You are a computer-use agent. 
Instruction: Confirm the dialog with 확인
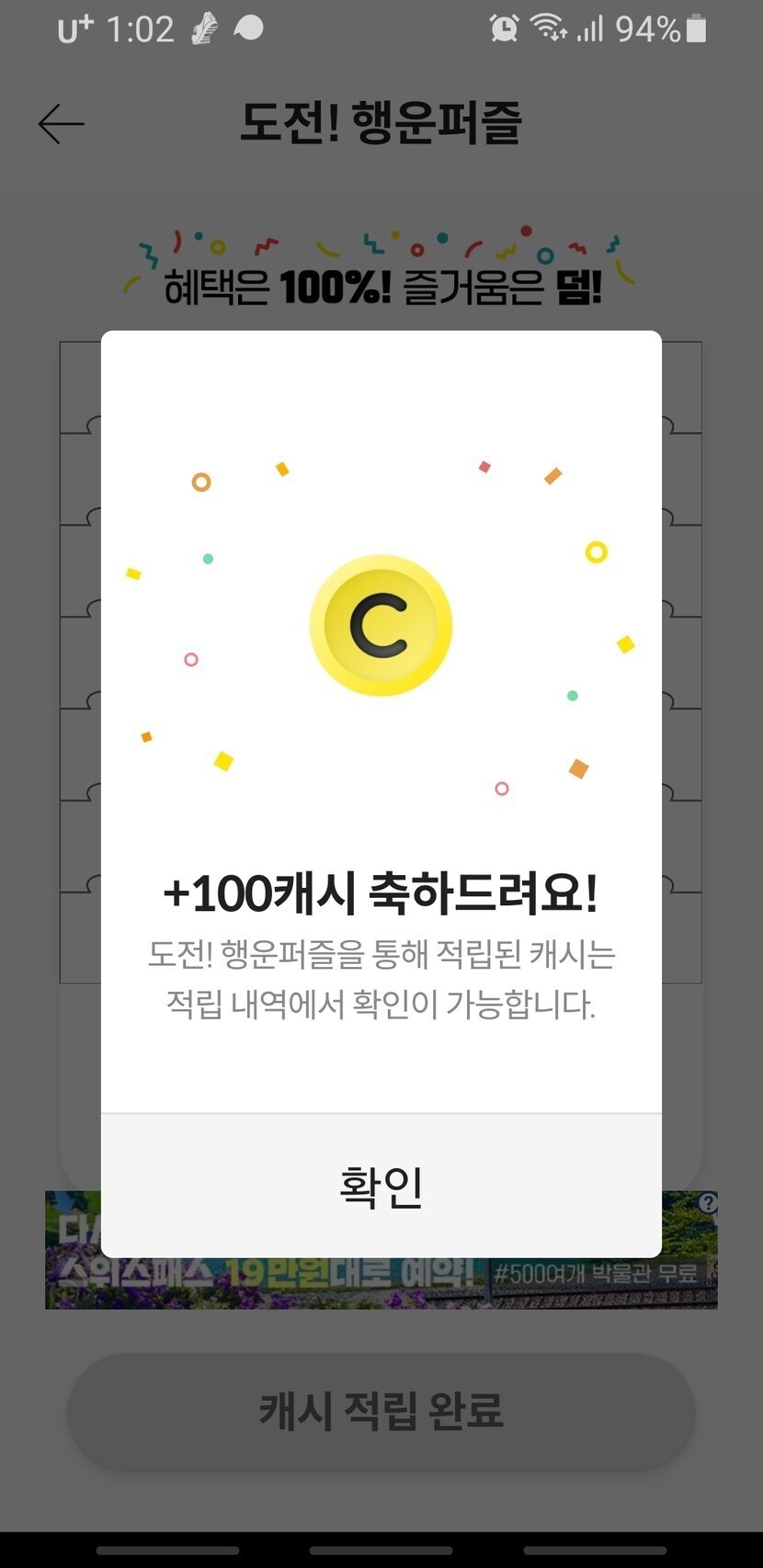(x=381, y=1186)
